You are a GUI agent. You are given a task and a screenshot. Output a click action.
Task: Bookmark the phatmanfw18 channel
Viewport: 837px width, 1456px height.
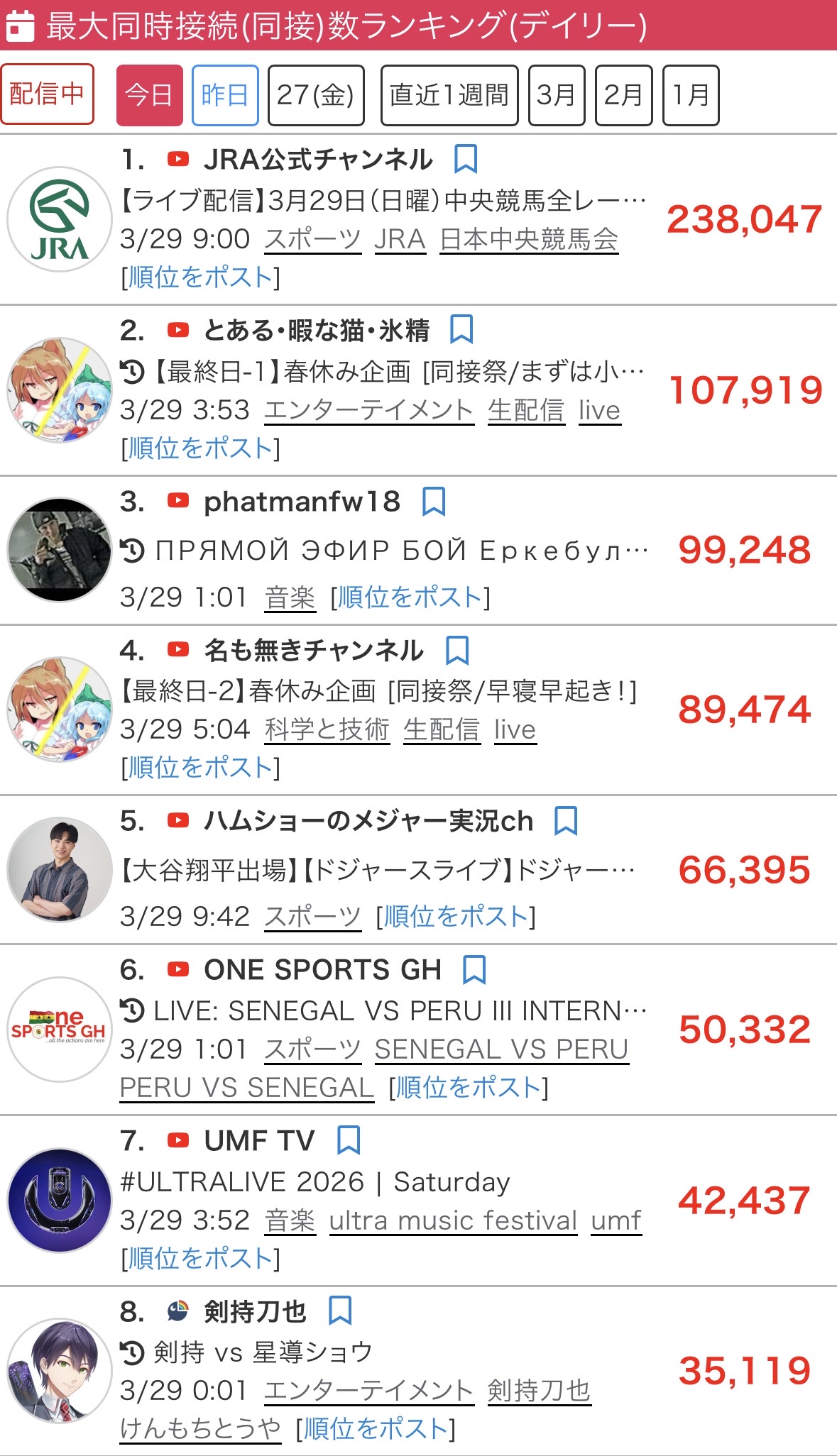click(x=434, y=502)
